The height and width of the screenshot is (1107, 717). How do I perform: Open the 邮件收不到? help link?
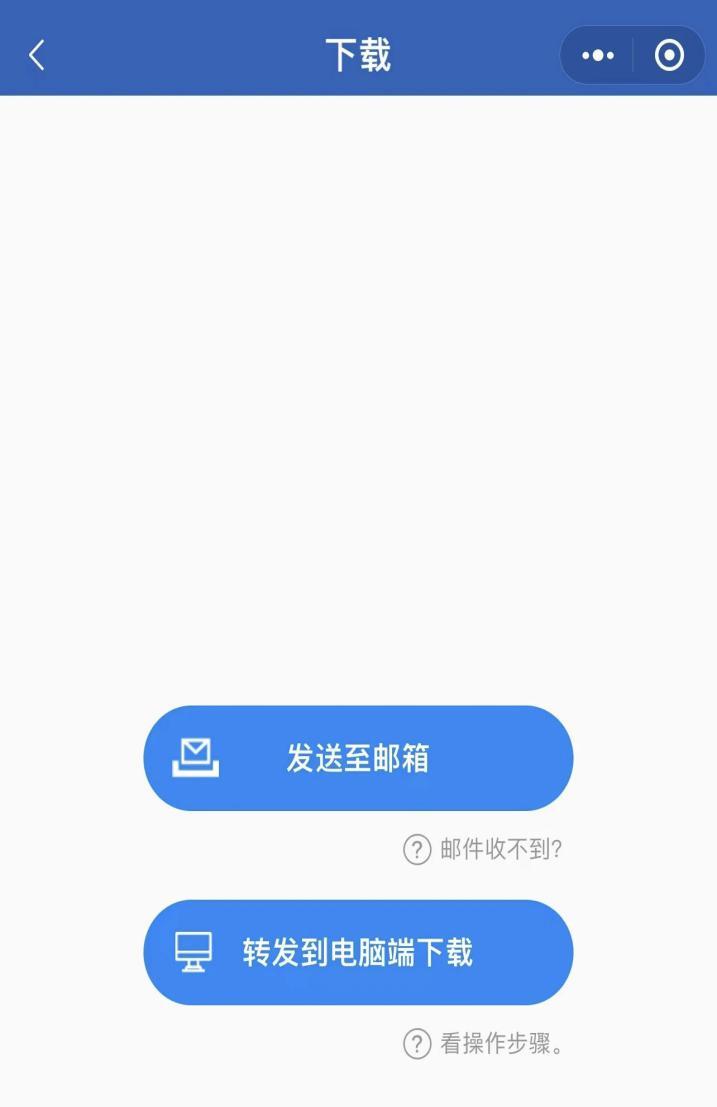point(484,849)
